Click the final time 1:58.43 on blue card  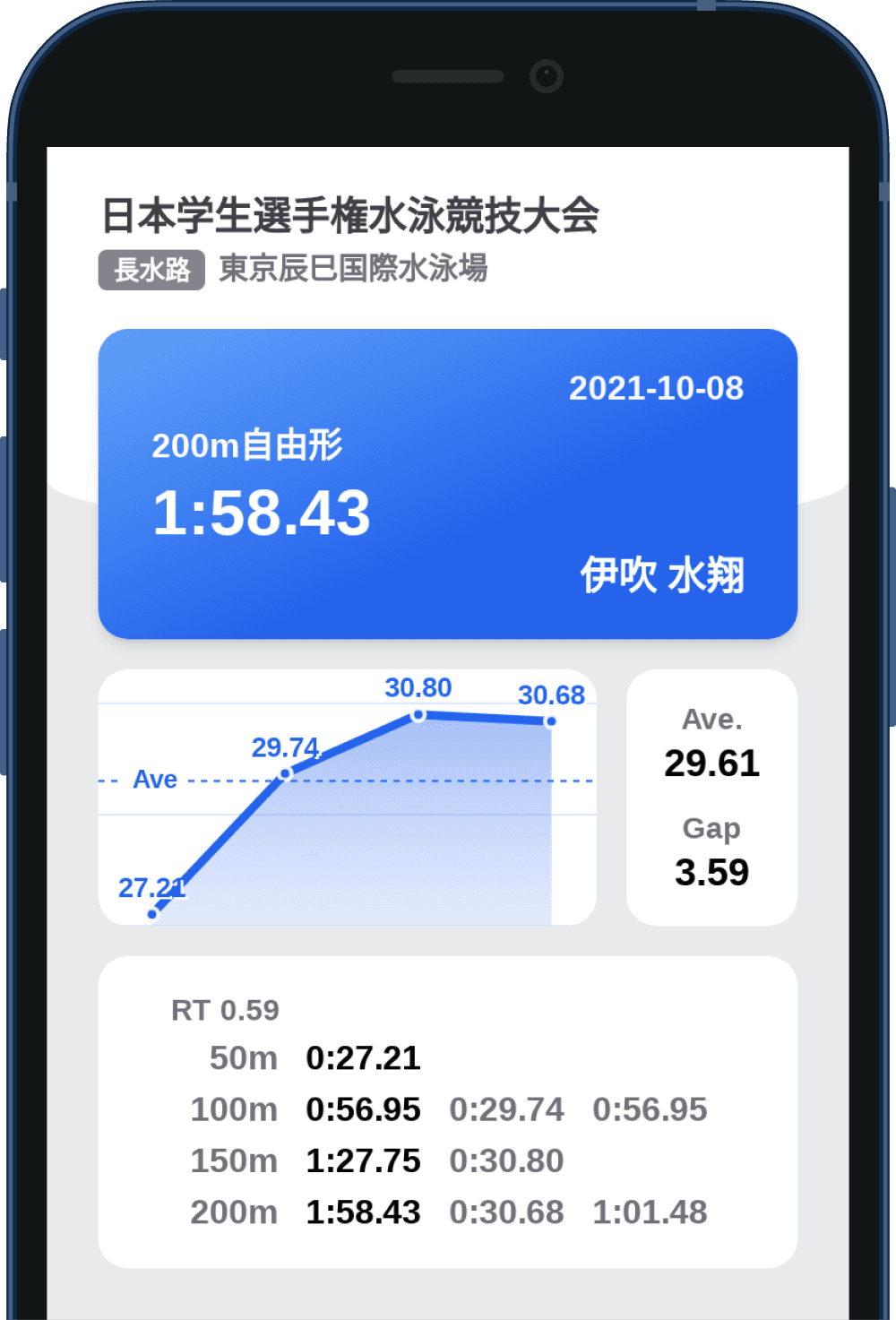pyautogui.click(x=263, y=512)
